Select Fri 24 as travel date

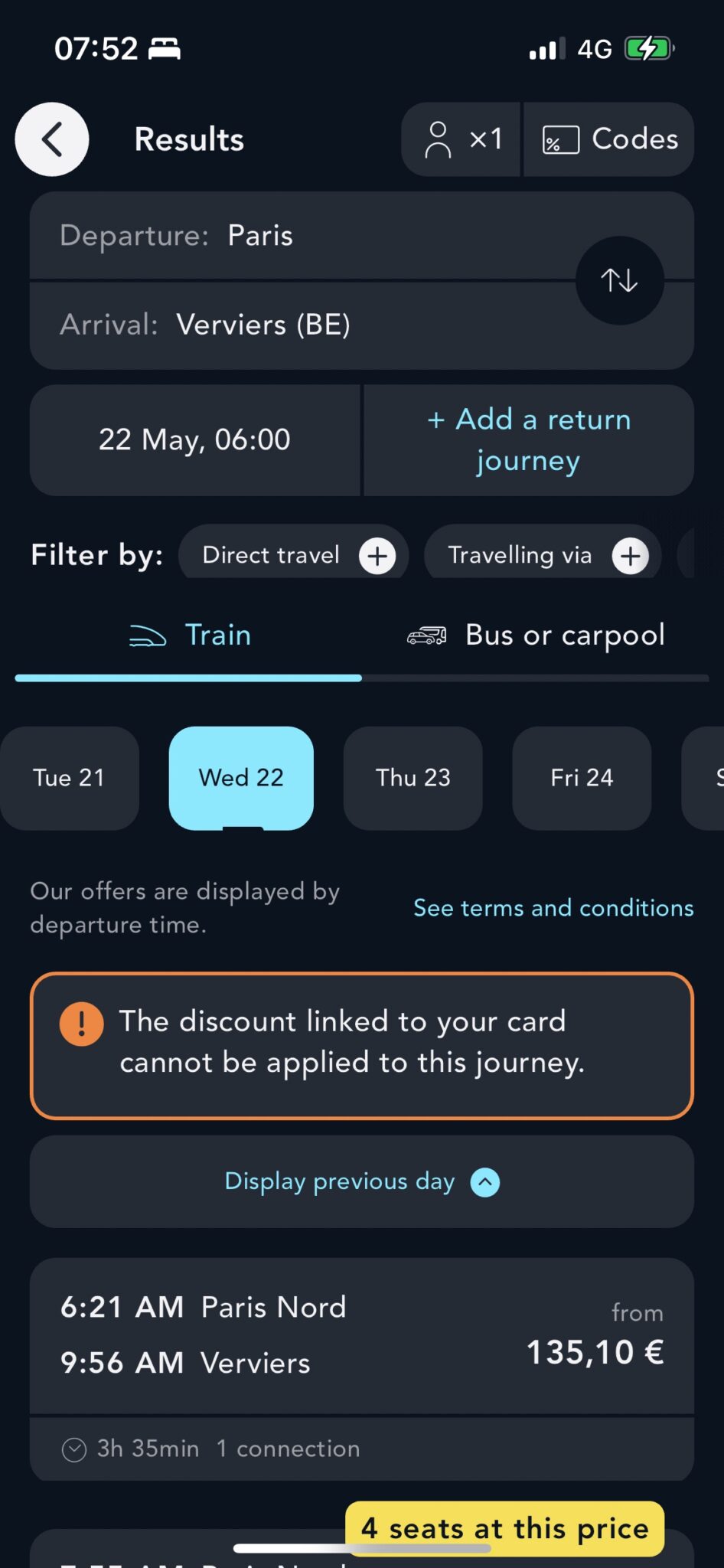click(582, 778)
